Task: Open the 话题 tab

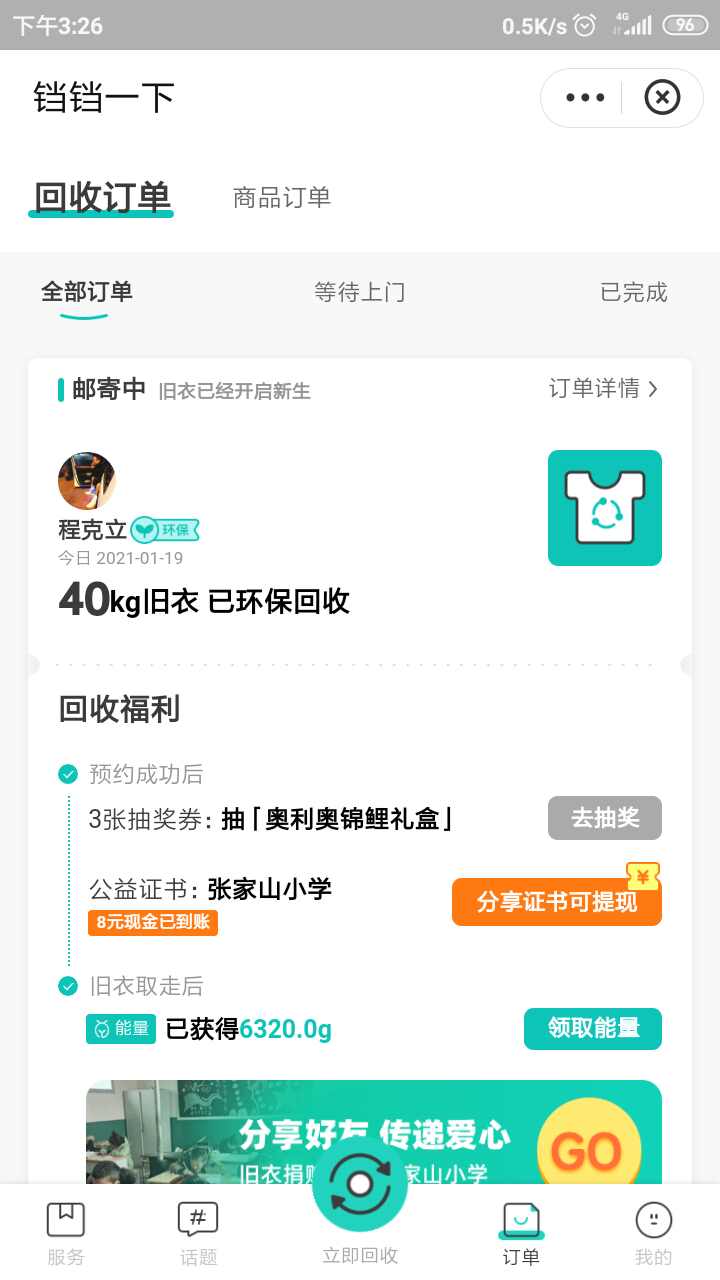Action: point(198,1234)
